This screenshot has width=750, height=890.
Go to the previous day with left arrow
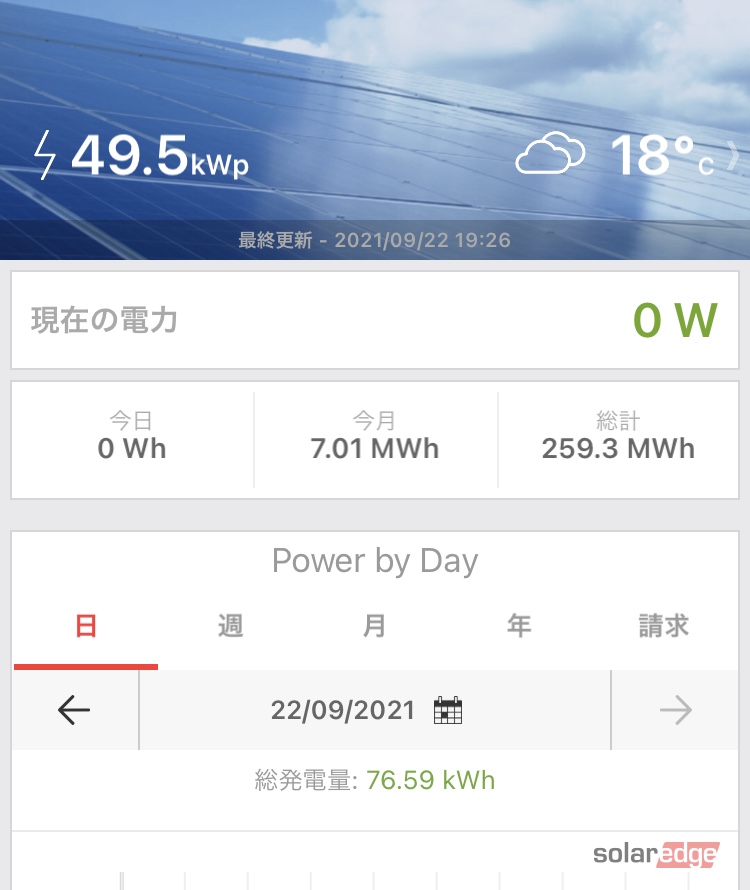click(75, 710)
